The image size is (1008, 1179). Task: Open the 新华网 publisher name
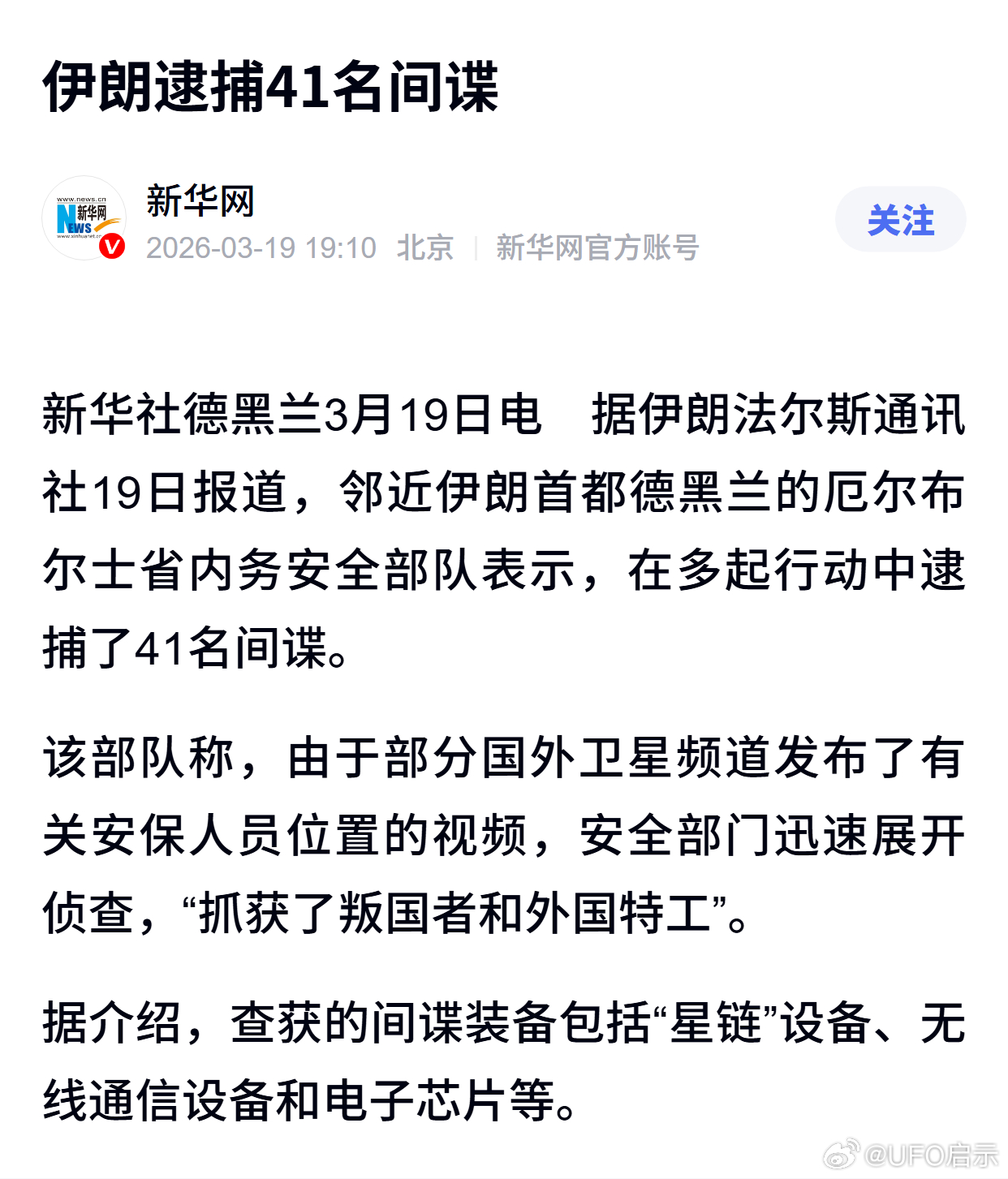(200, 200)
